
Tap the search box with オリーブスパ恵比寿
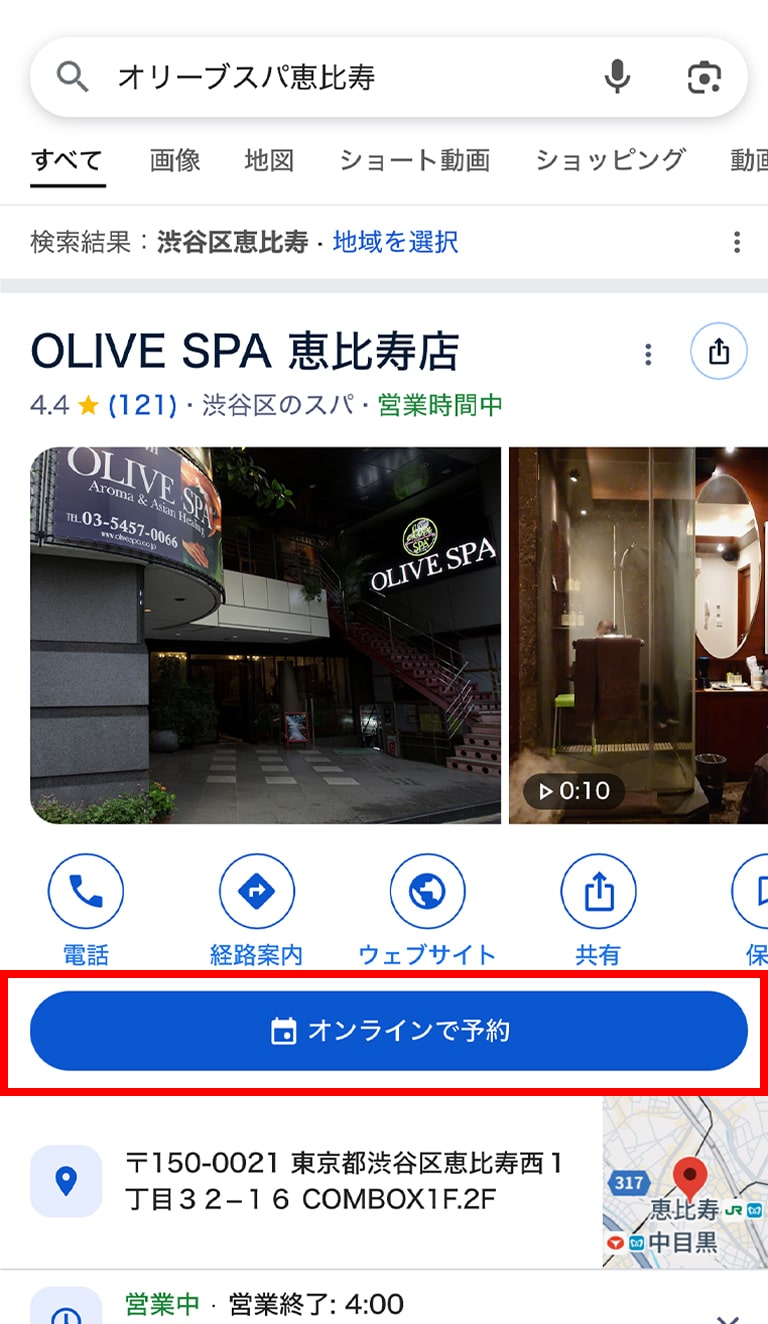pos(330,77)
